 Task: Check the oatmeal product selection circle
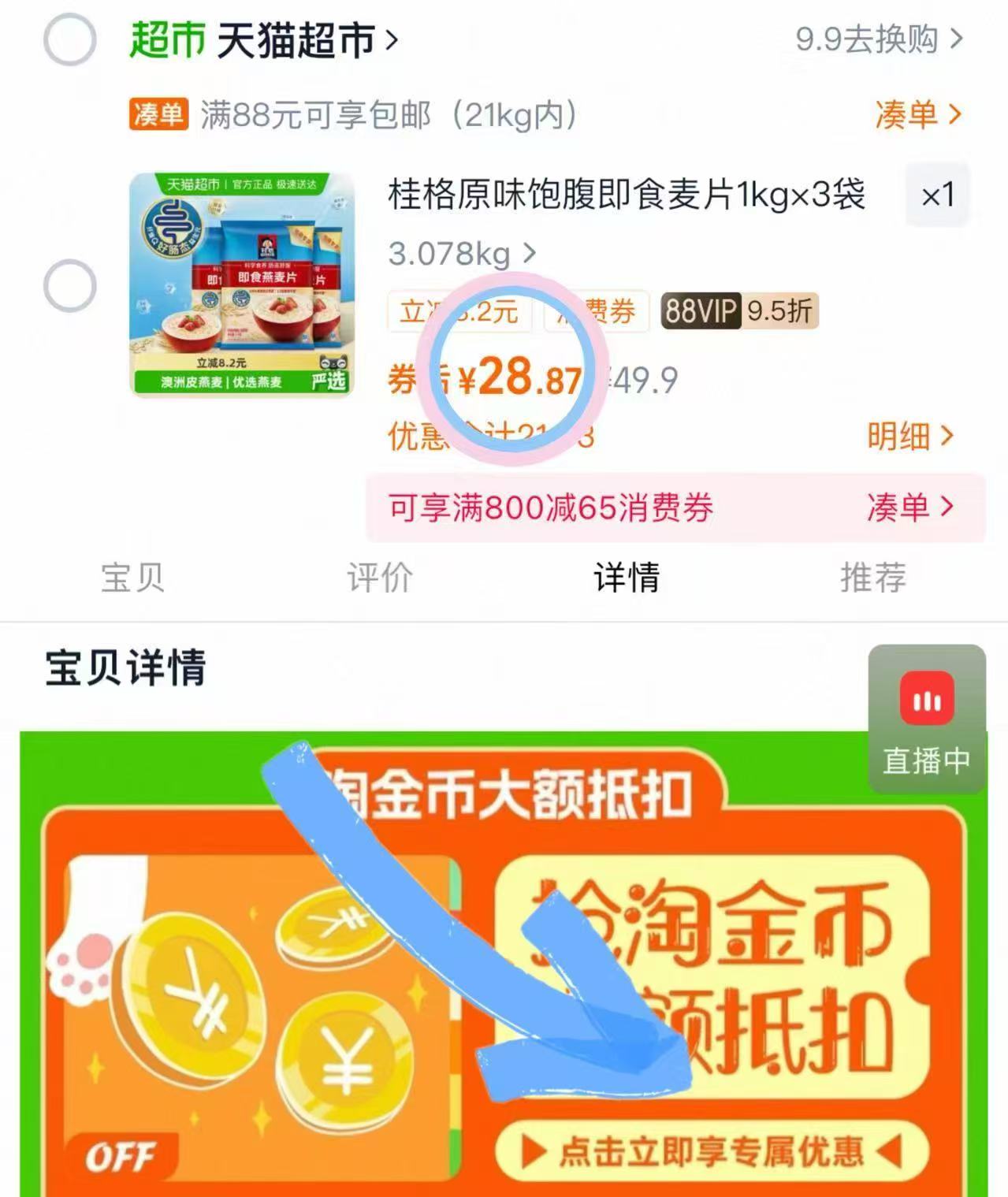tap(70, 286)
